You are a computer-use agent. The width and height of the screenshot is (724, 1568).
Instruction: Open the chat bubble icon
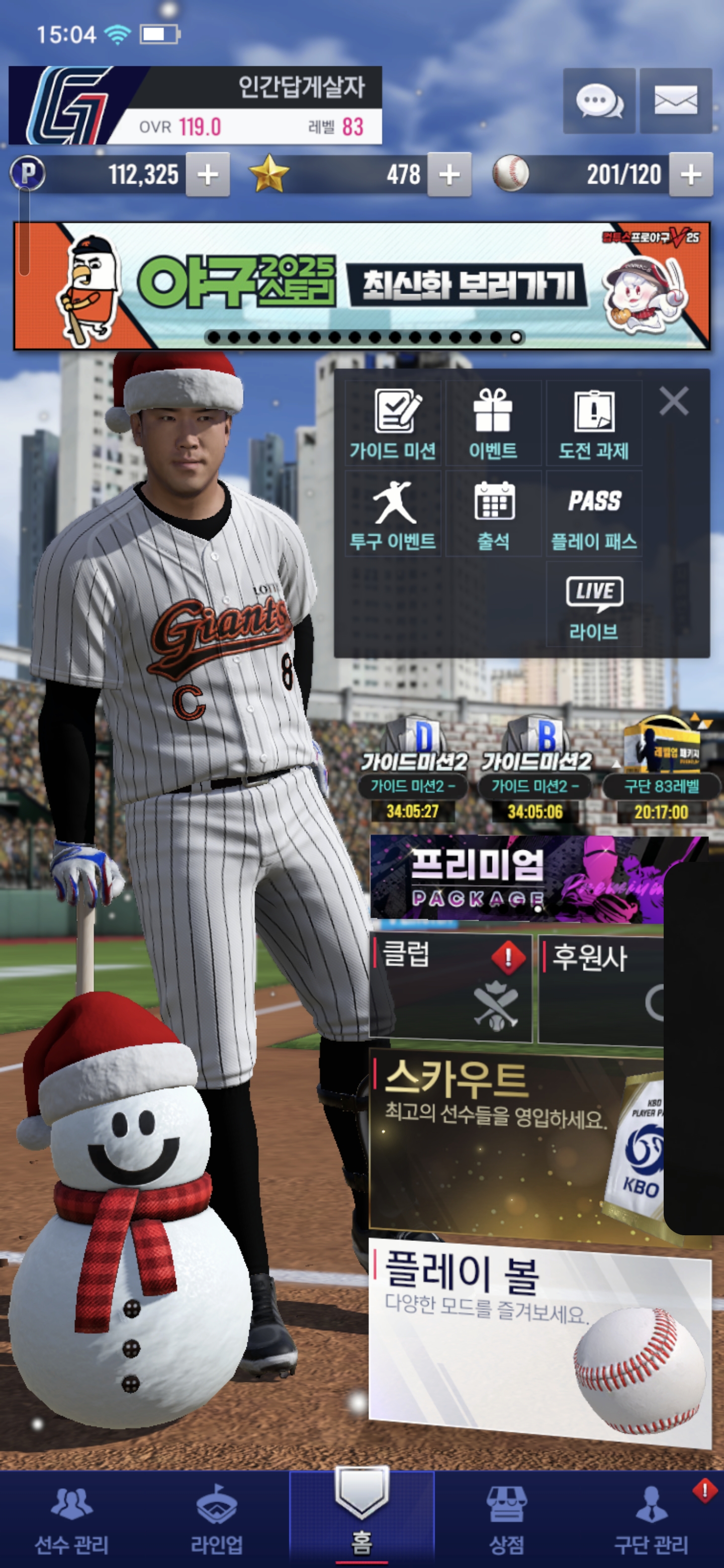point(599,101)
